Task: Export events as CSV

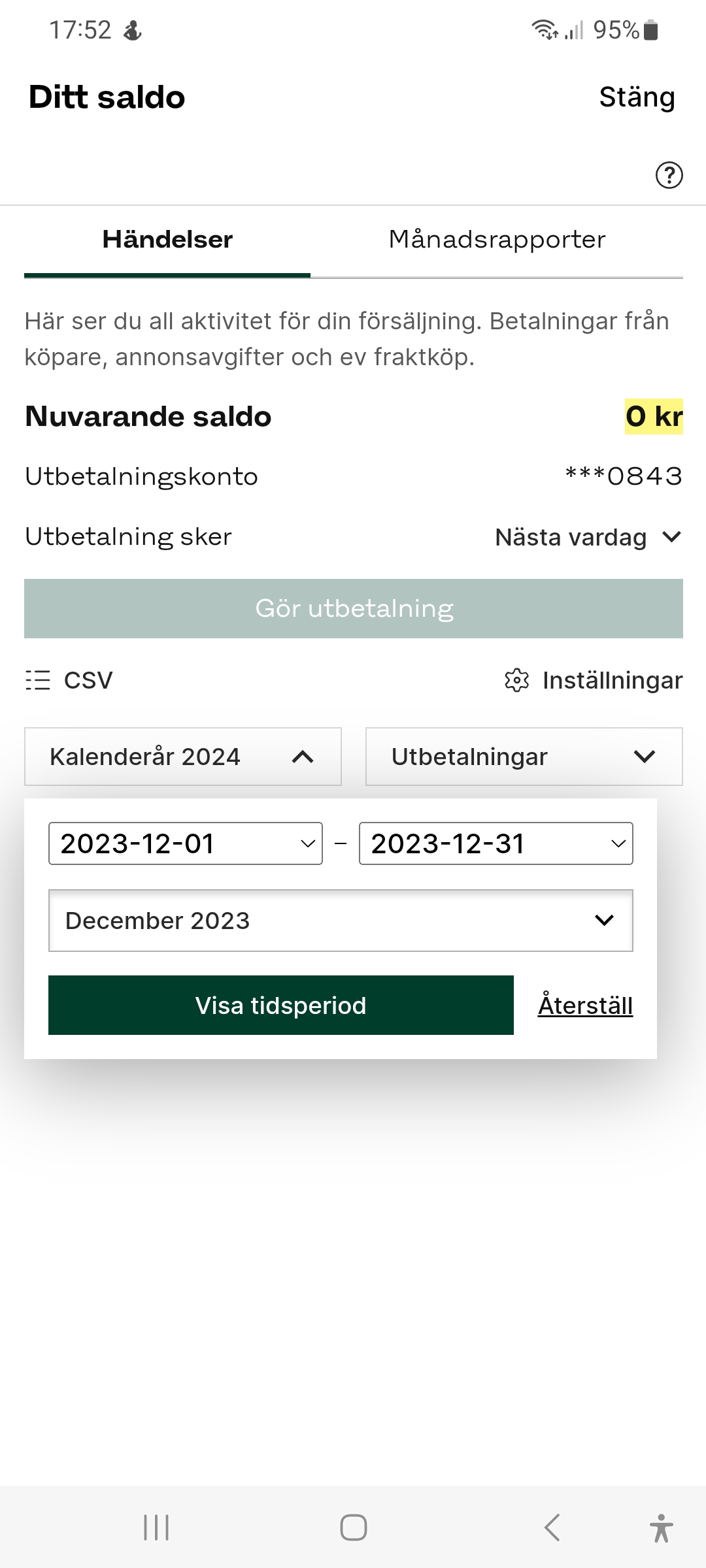Action: [x=69, y=680]
